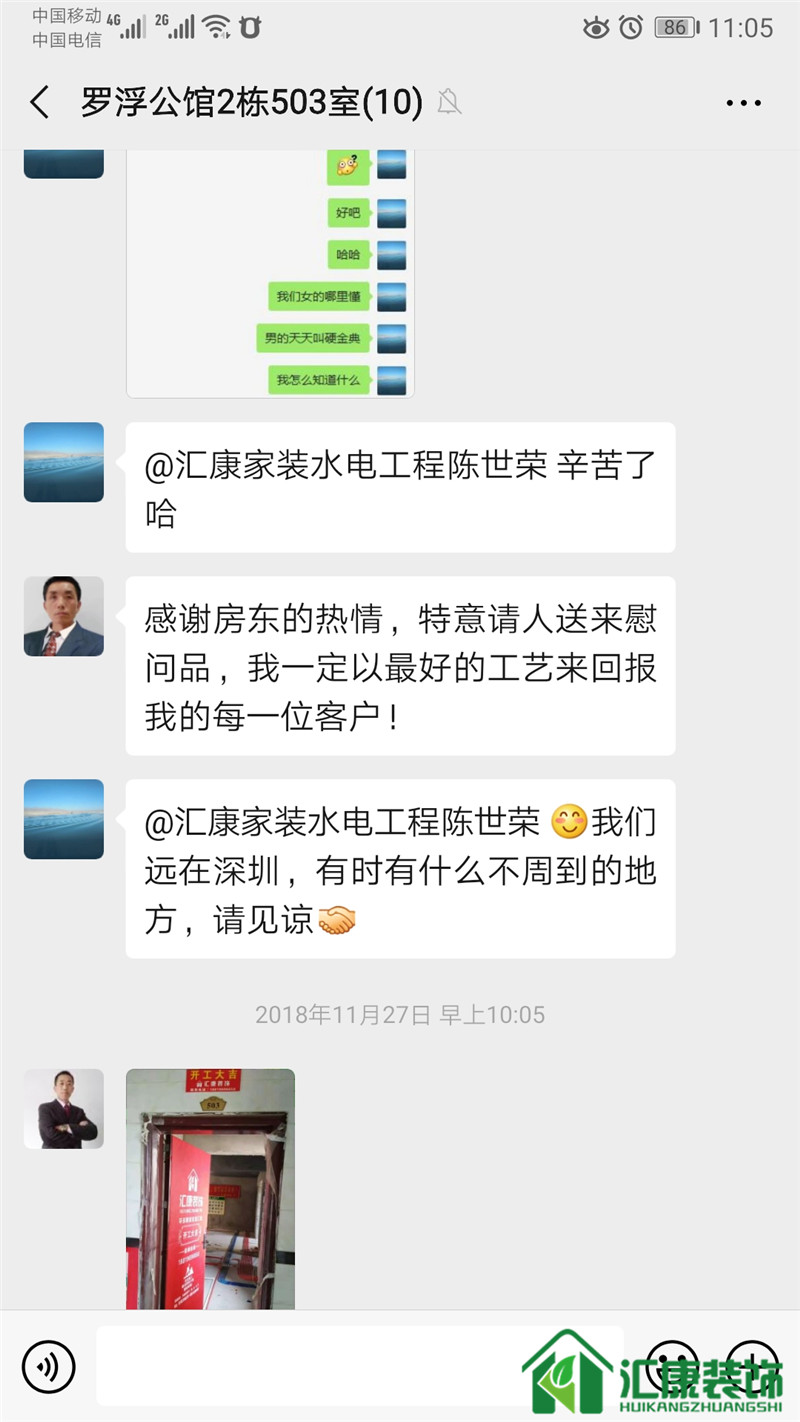View the chat-record screenshot image

click(x=270, y=274)
